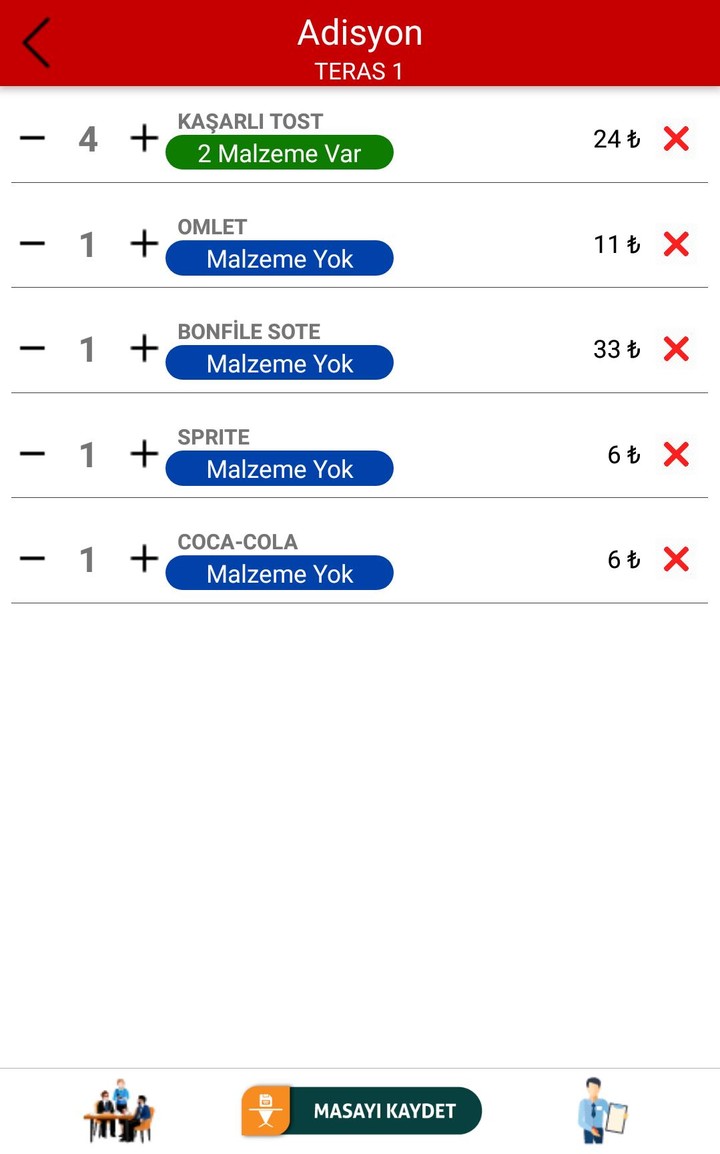Increase KAŞARLI TOST quantity
The width and height of the screenshot is (720, 1154).
(x=144, y=138)
